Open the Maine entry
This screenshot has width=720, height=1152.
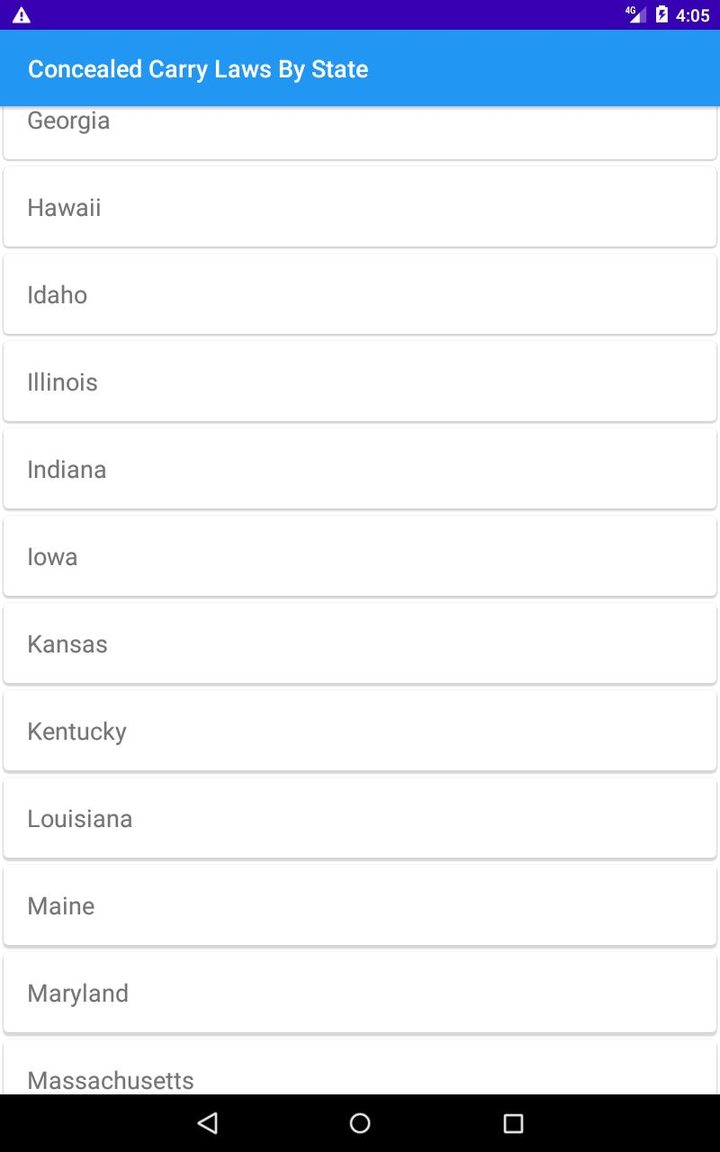(x=360, y=905)
